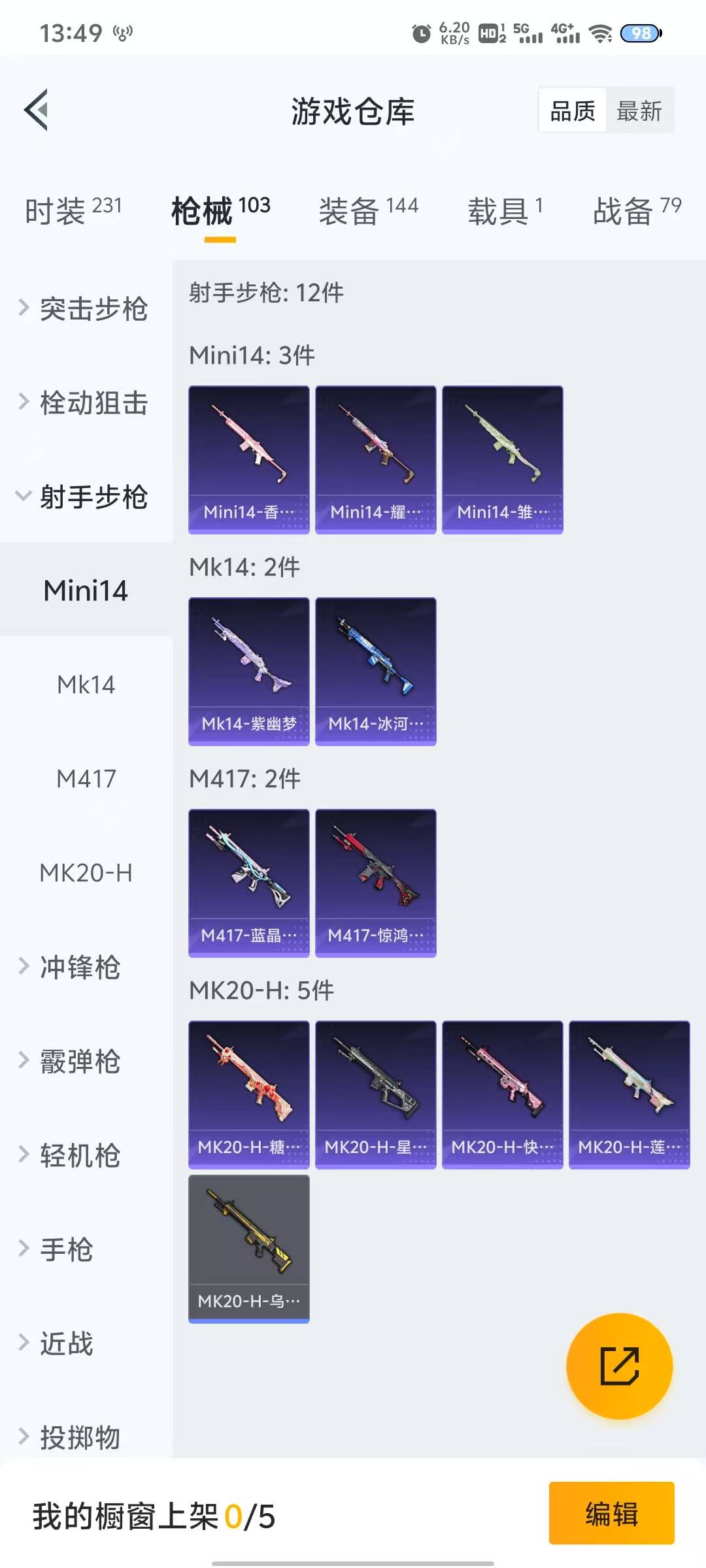The height and width of the screenshot is (1568, 706).
Task: Switch to the 战备 tab
Action: [637, 211]
